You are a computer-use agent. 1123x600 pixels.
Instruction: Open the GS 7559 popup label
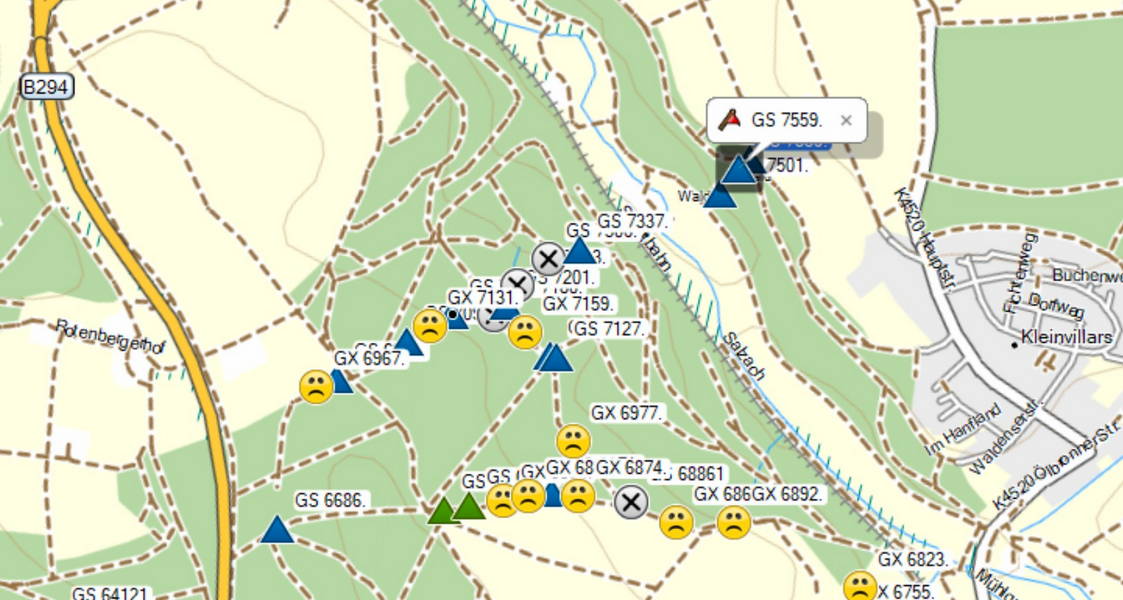click(786, 120)
